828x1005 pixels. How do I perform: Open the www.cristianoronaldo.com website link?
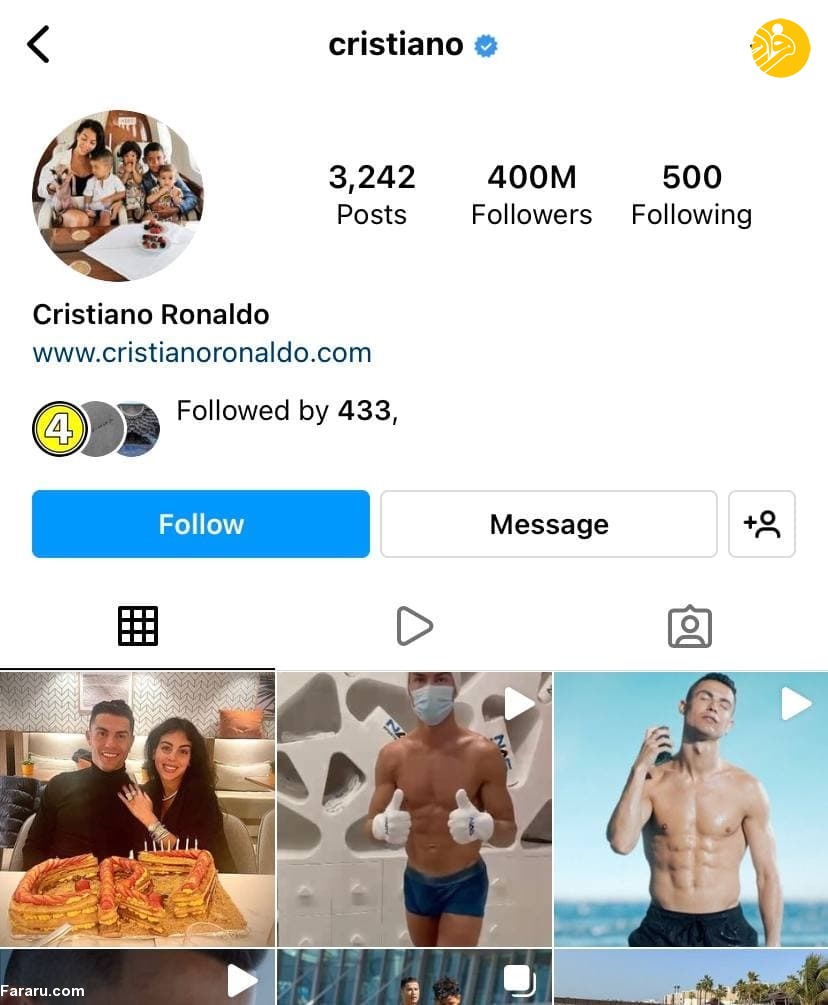click(202, 353)
